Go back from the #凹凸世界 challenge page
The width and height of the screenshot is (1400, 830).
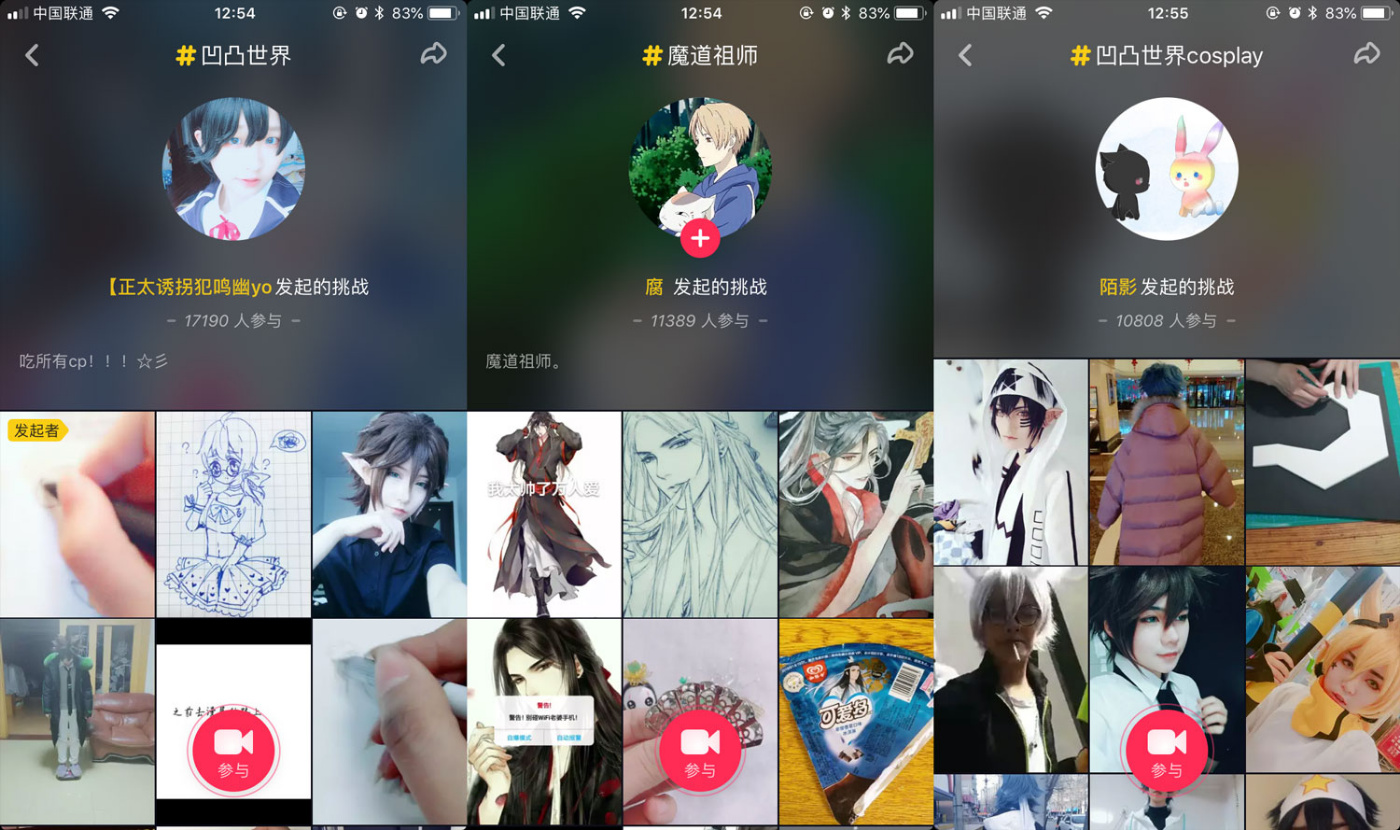pos(32,55)
